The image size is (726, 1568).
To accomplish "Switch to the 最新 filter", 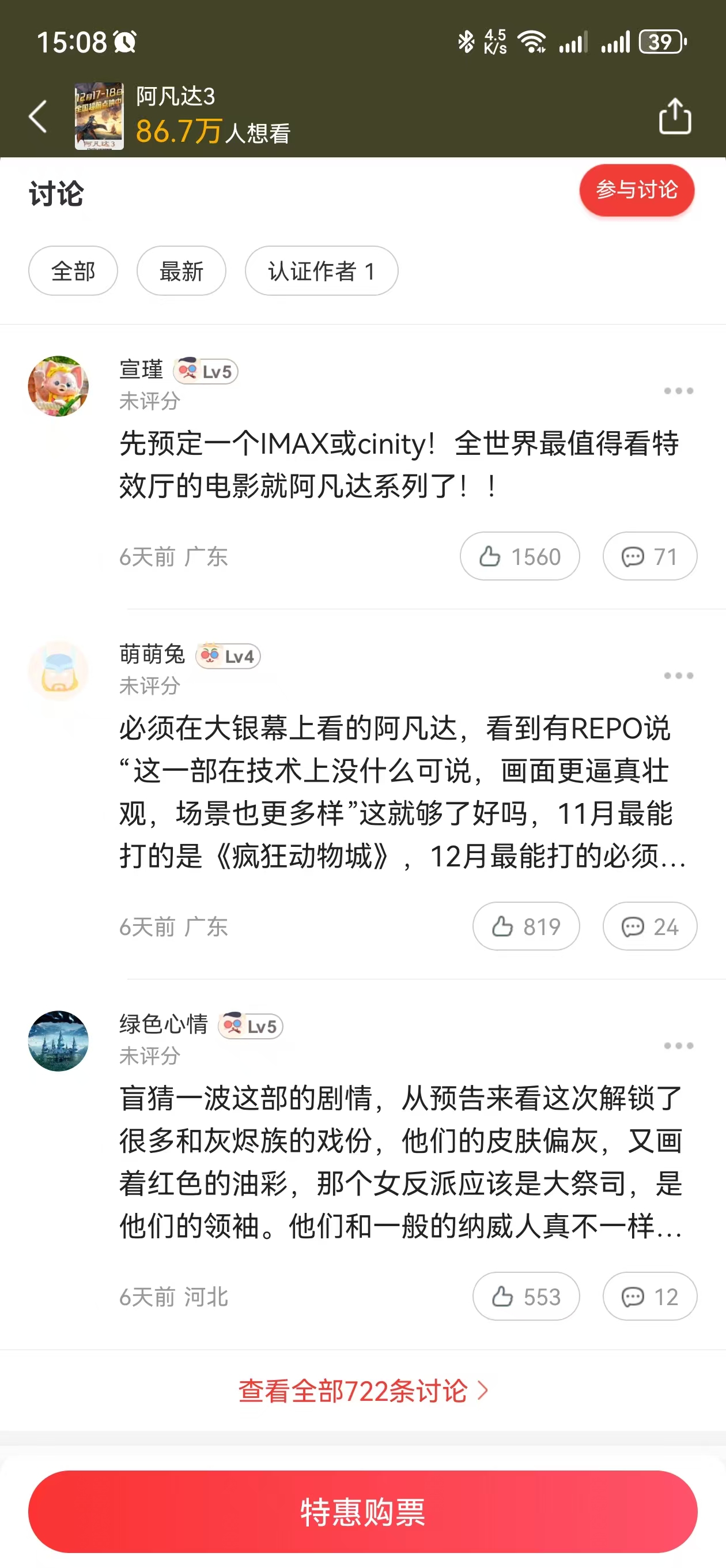I will click(181, 271).
